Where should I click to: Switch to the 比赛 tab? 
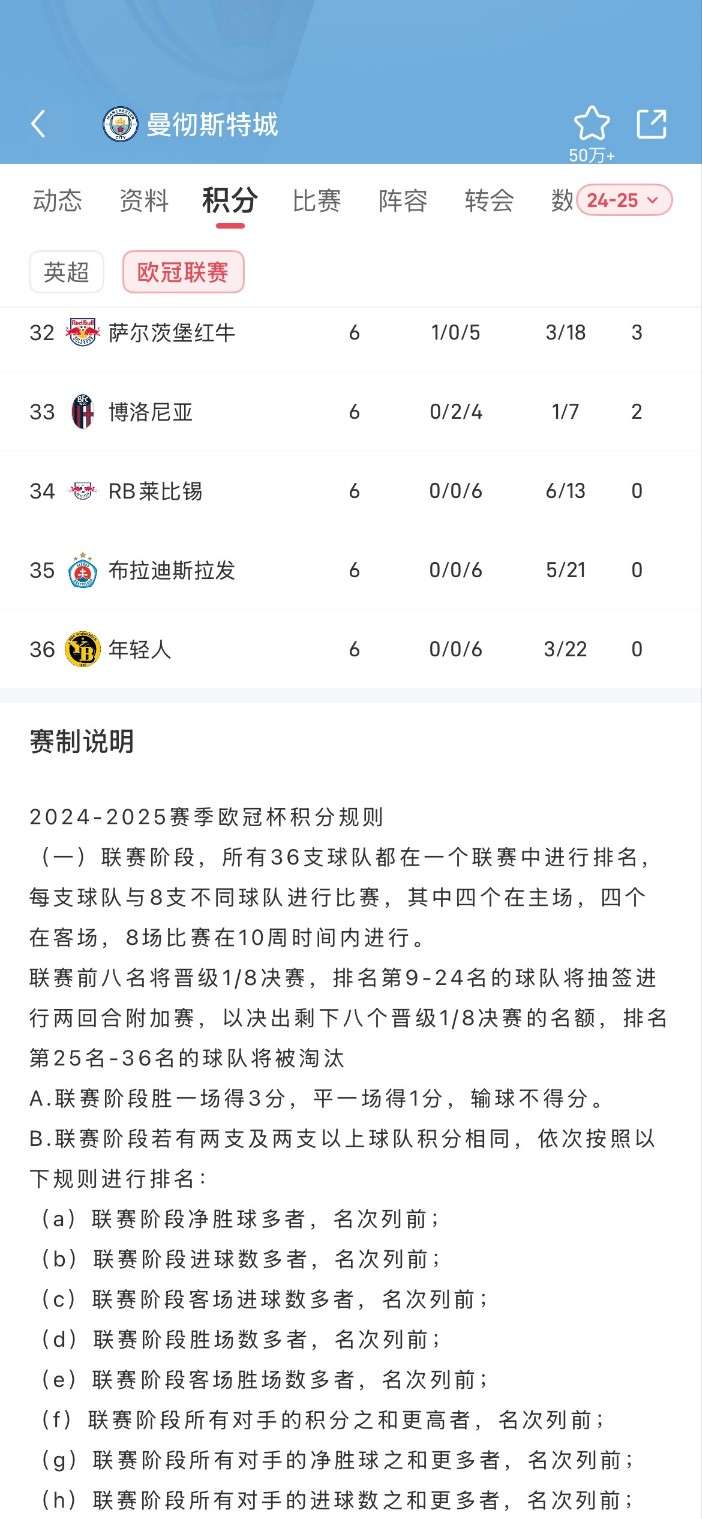317,201
